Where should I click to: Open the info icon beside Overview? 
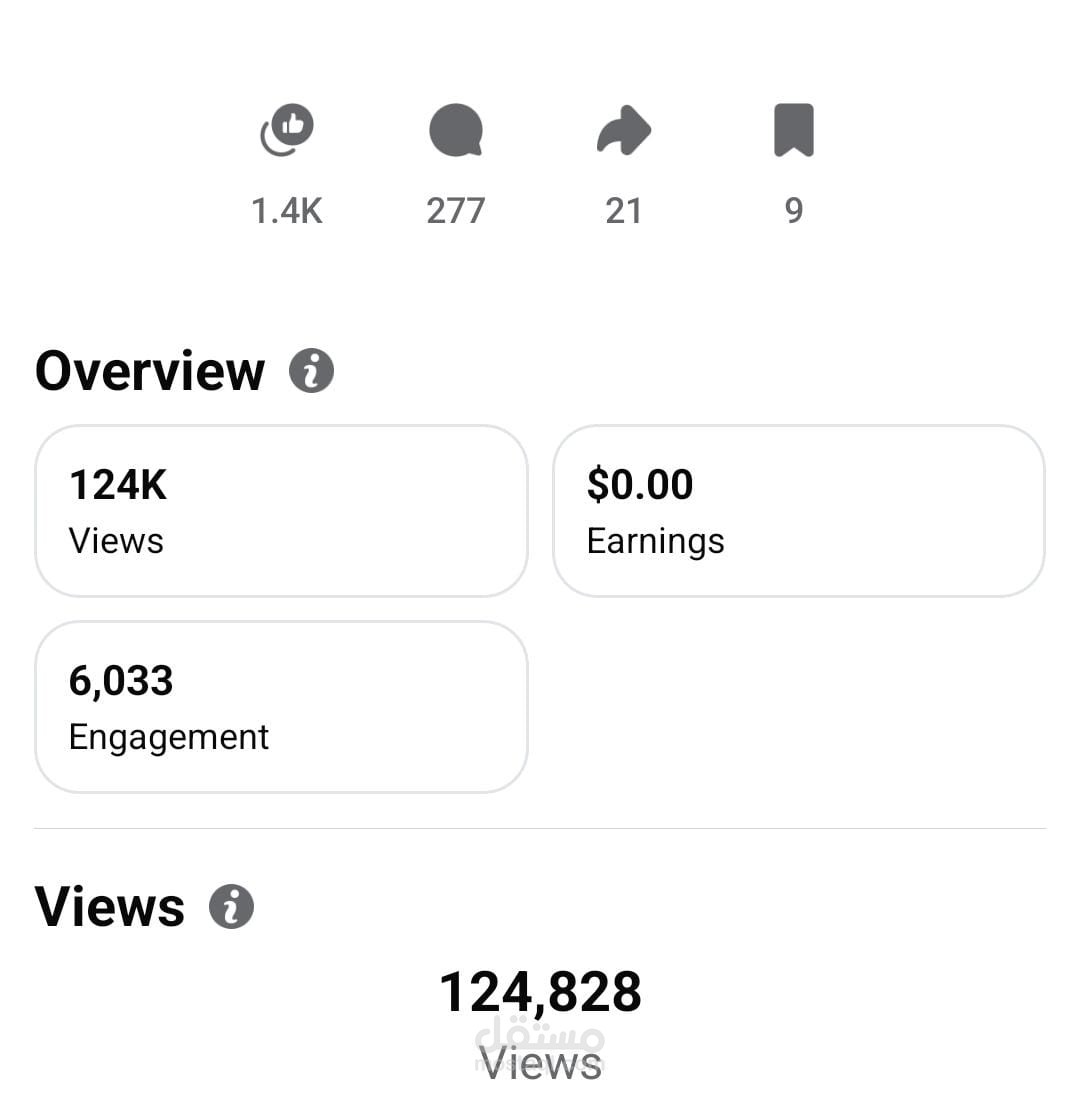tap(311, 371)
